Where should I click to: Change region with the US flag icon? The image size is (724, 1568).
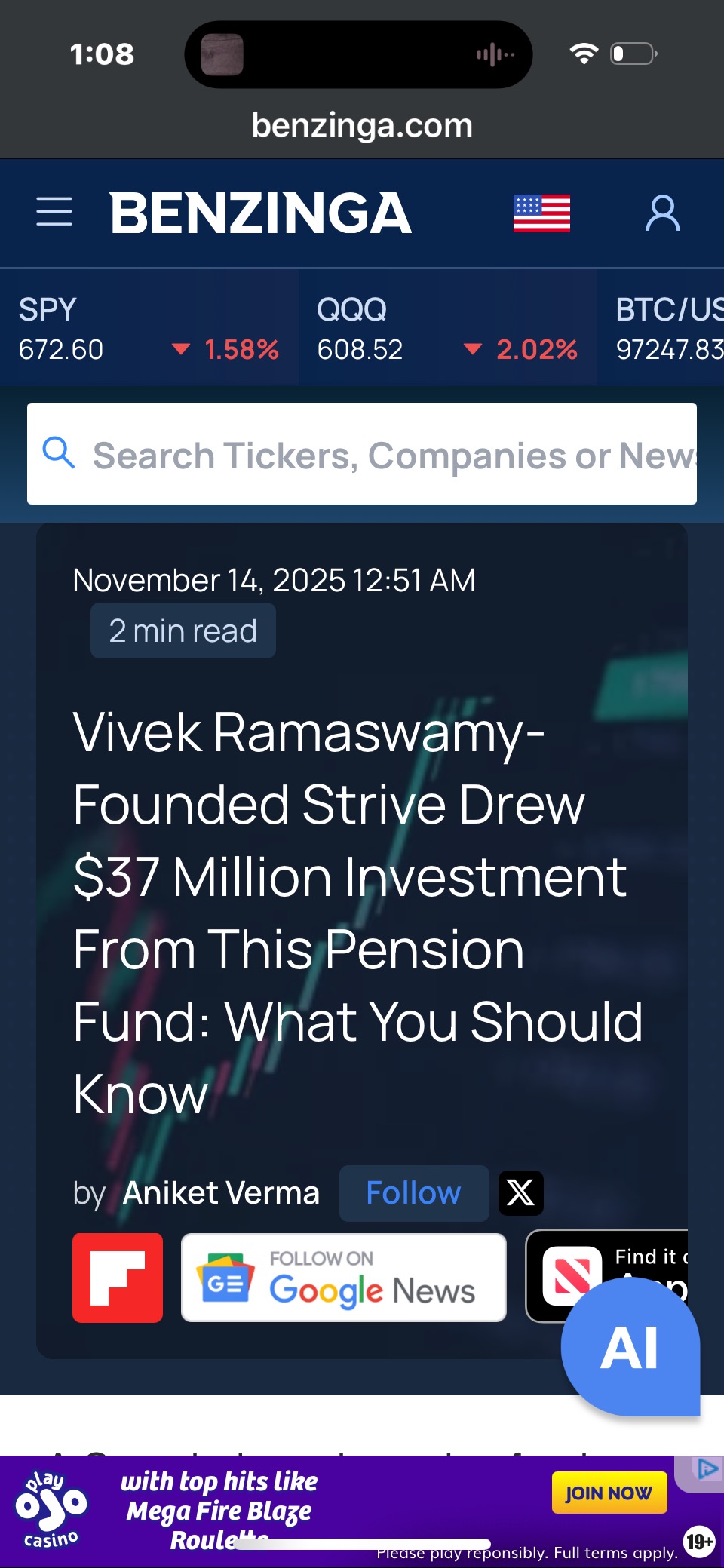coord(541,213)
